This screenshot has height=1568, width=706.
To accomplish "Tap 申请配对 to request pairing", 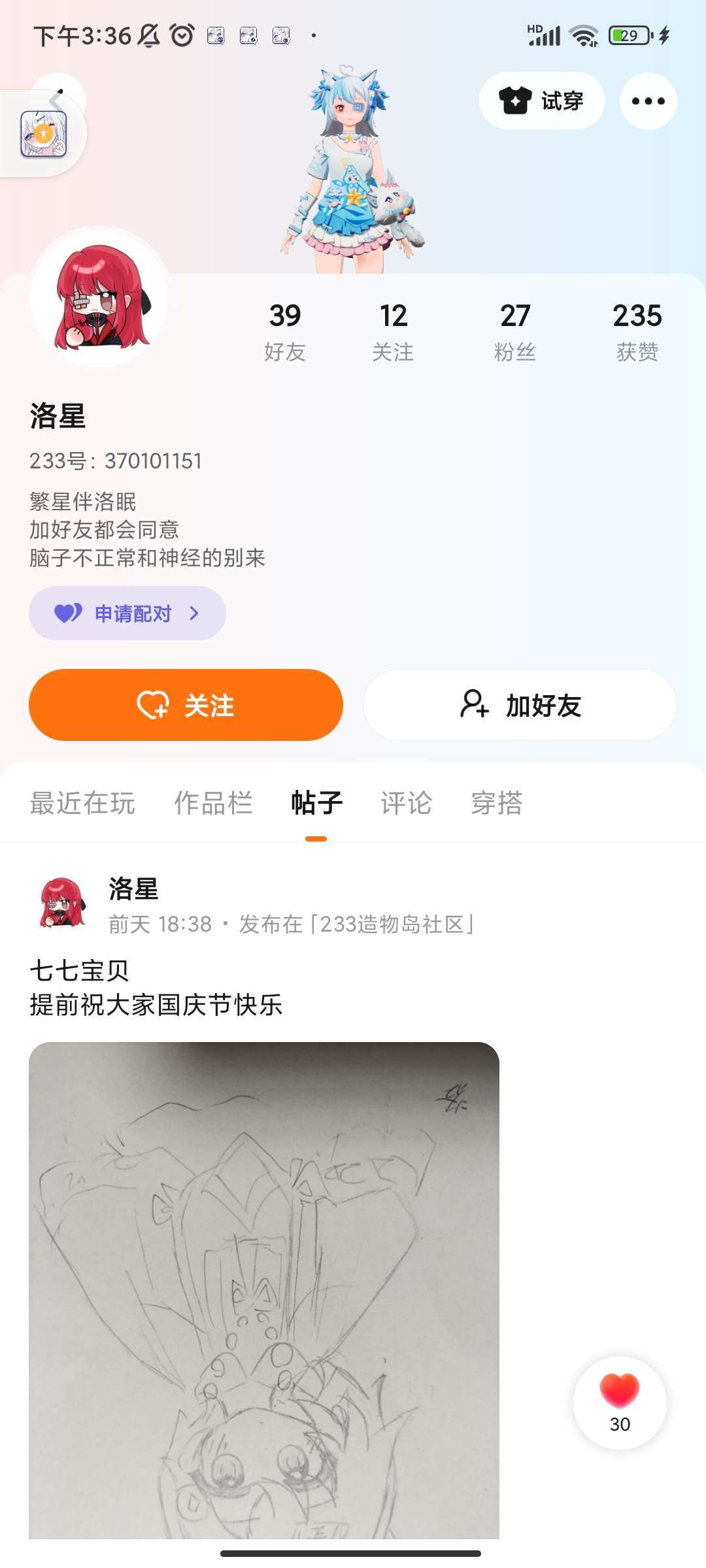I will [127, 613].
